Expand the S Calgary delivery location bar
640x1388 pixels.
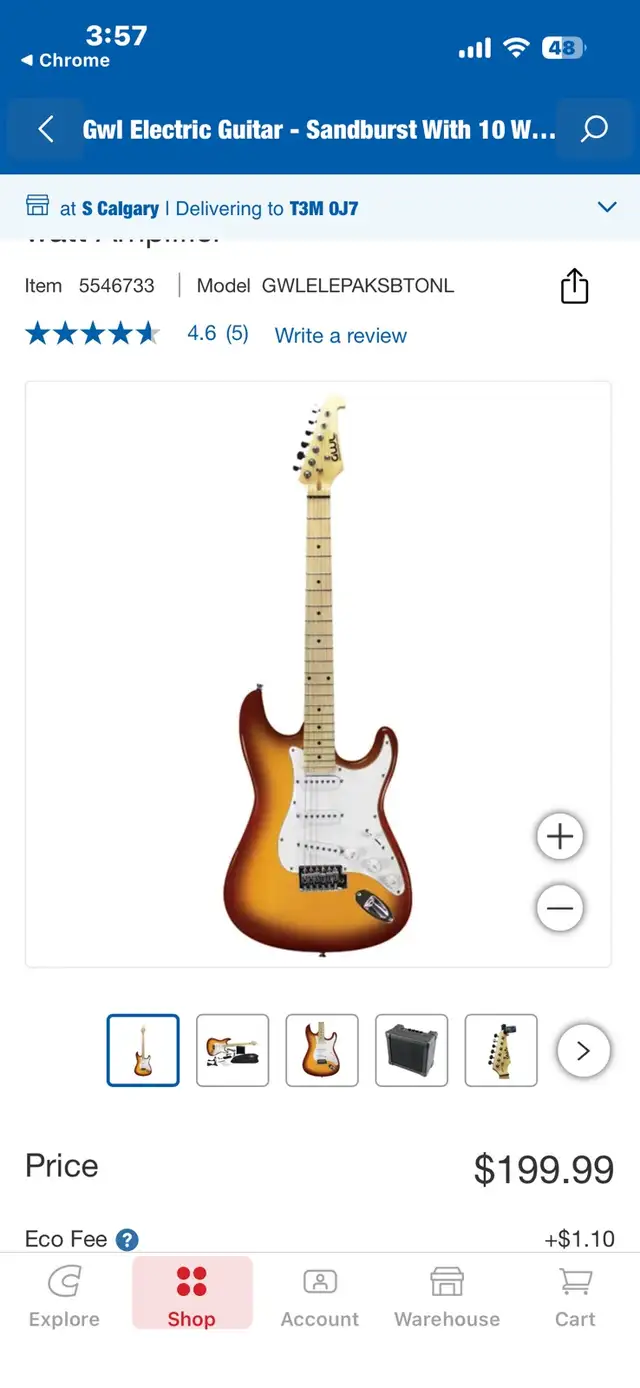click(606, 207)
